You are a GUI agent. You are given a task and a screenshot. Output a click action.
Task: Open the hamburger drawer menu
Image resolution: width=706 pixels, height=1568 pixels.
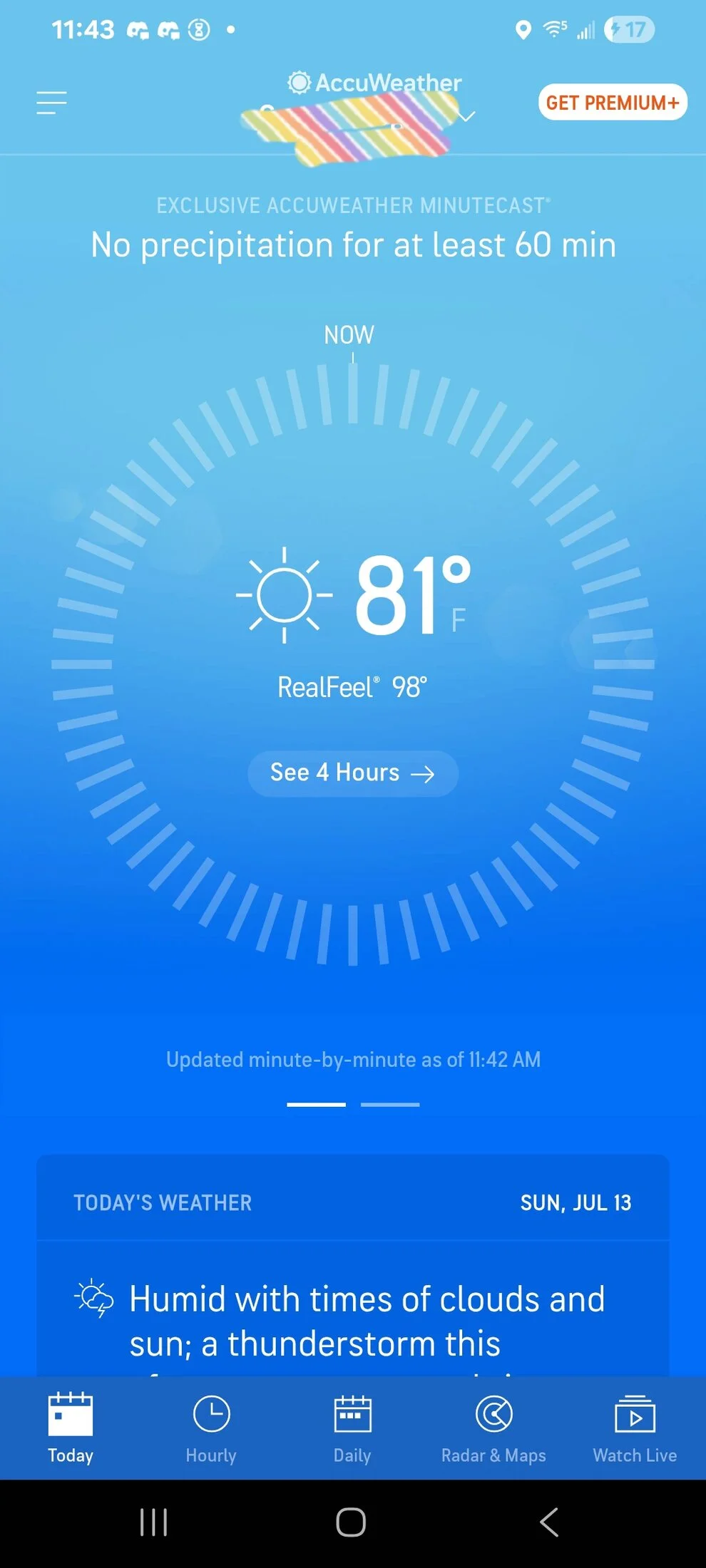[x=51, y=103]
